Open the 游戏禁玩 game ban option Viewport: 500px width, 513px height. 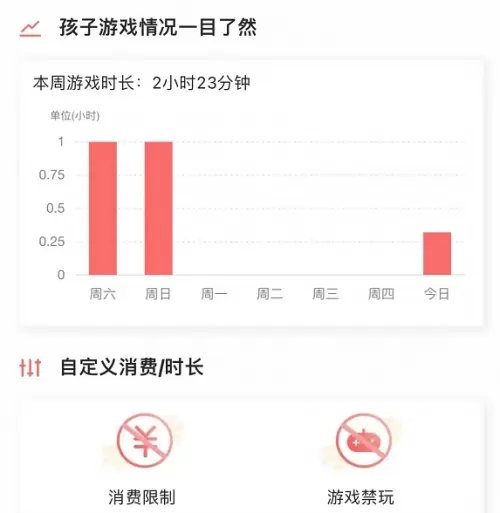tap(361, 459)
